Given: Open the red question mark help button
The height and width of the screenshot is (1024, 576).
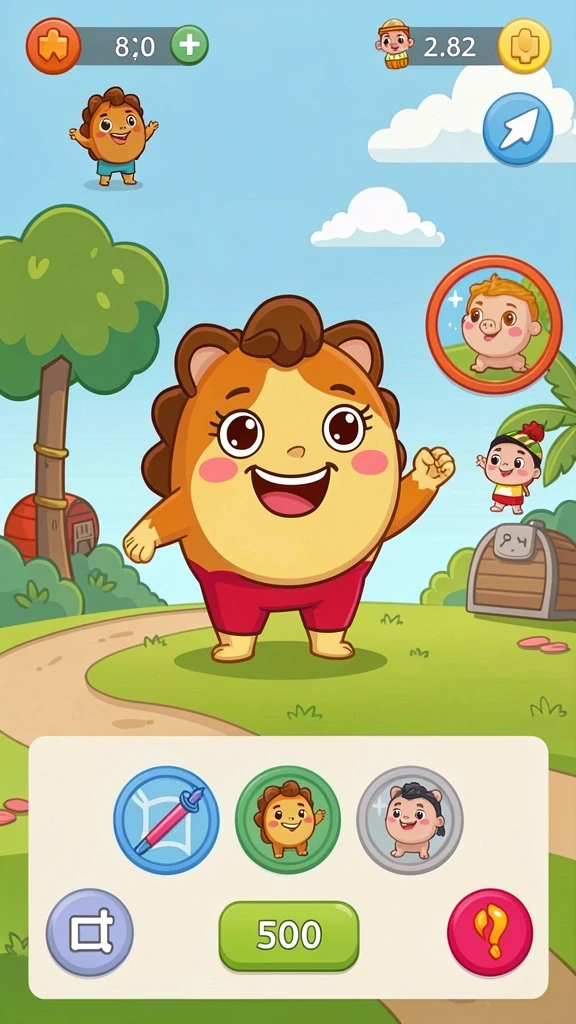Looking at the screenshot, I should pos(490,932).
